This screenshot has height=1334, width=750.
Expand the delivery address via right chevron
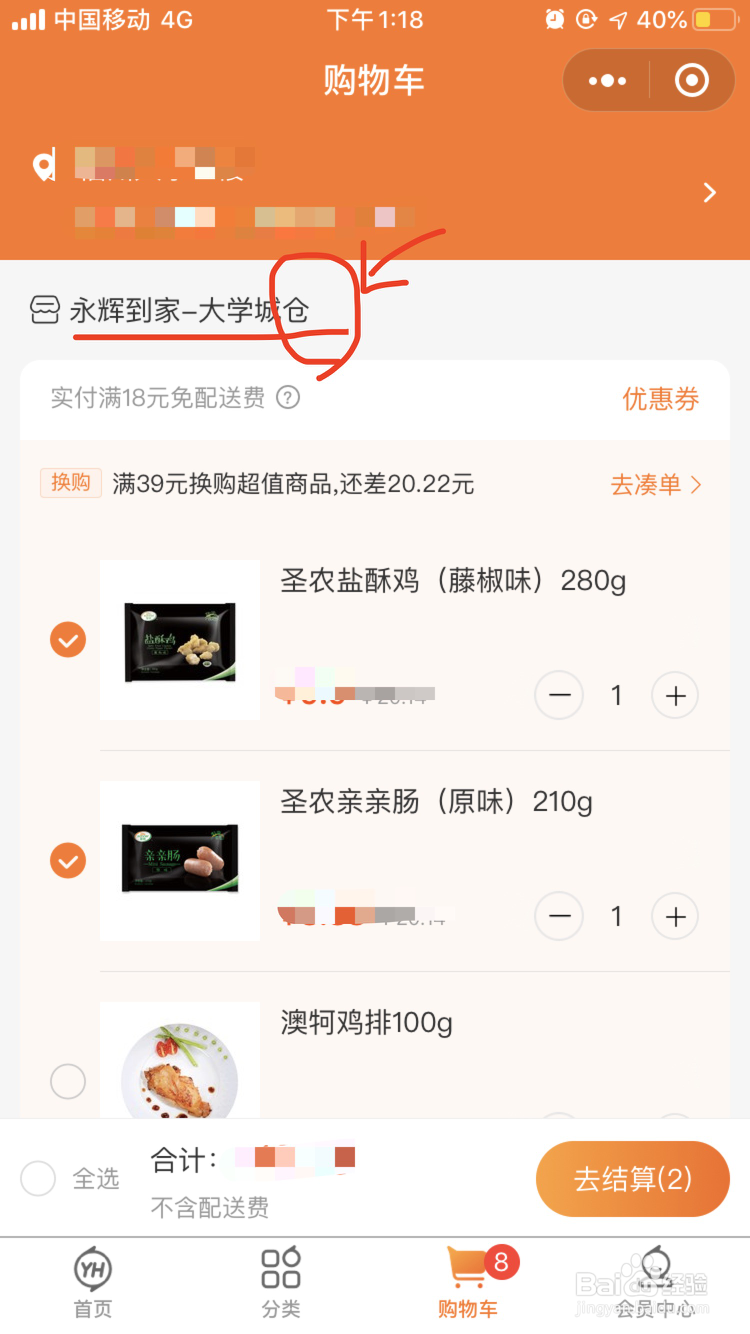pyautogui.click(x=710, y=192)
